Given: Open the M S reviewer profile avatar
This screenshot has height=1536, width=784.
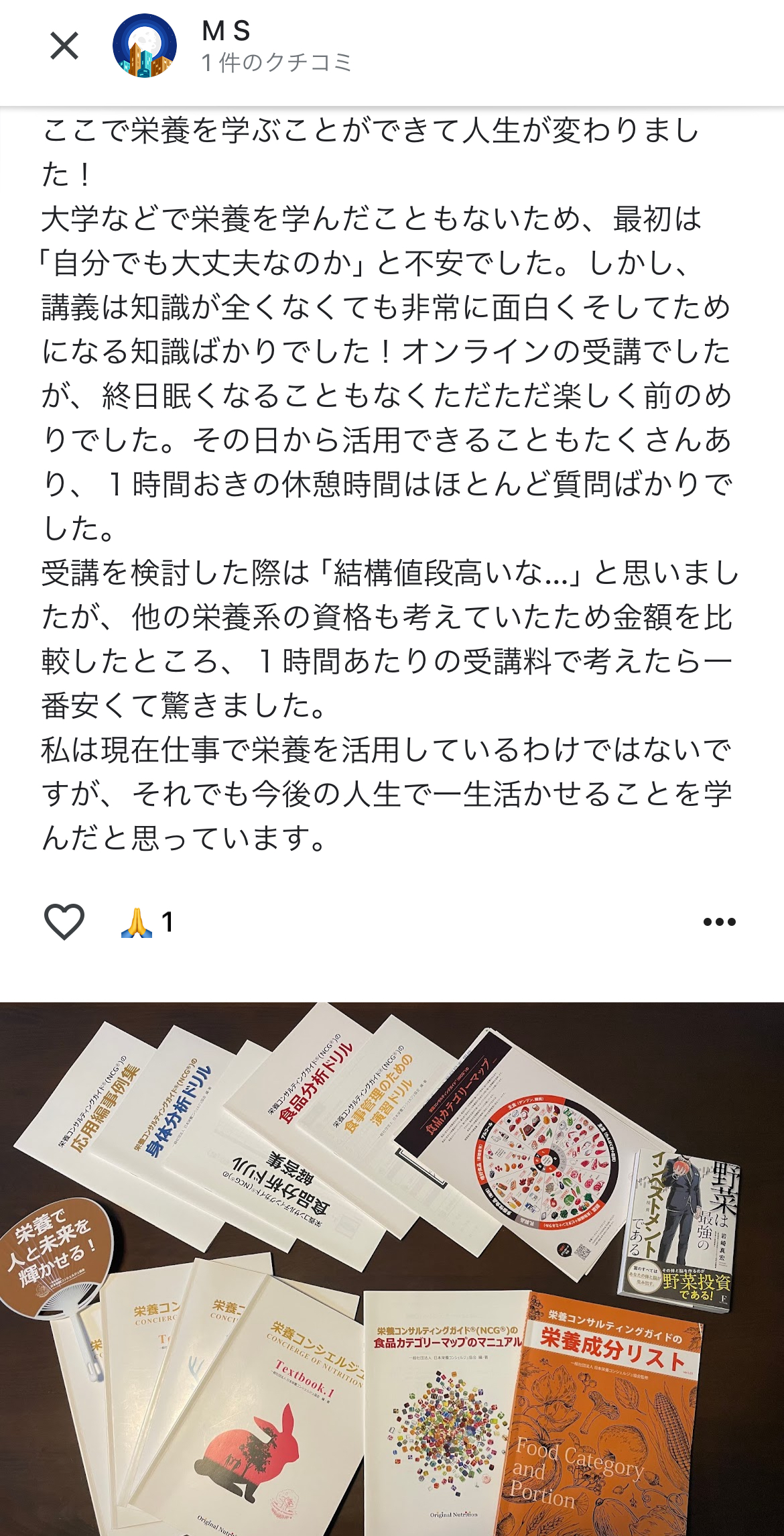Looking at the screenshot, I should [145, 46].
